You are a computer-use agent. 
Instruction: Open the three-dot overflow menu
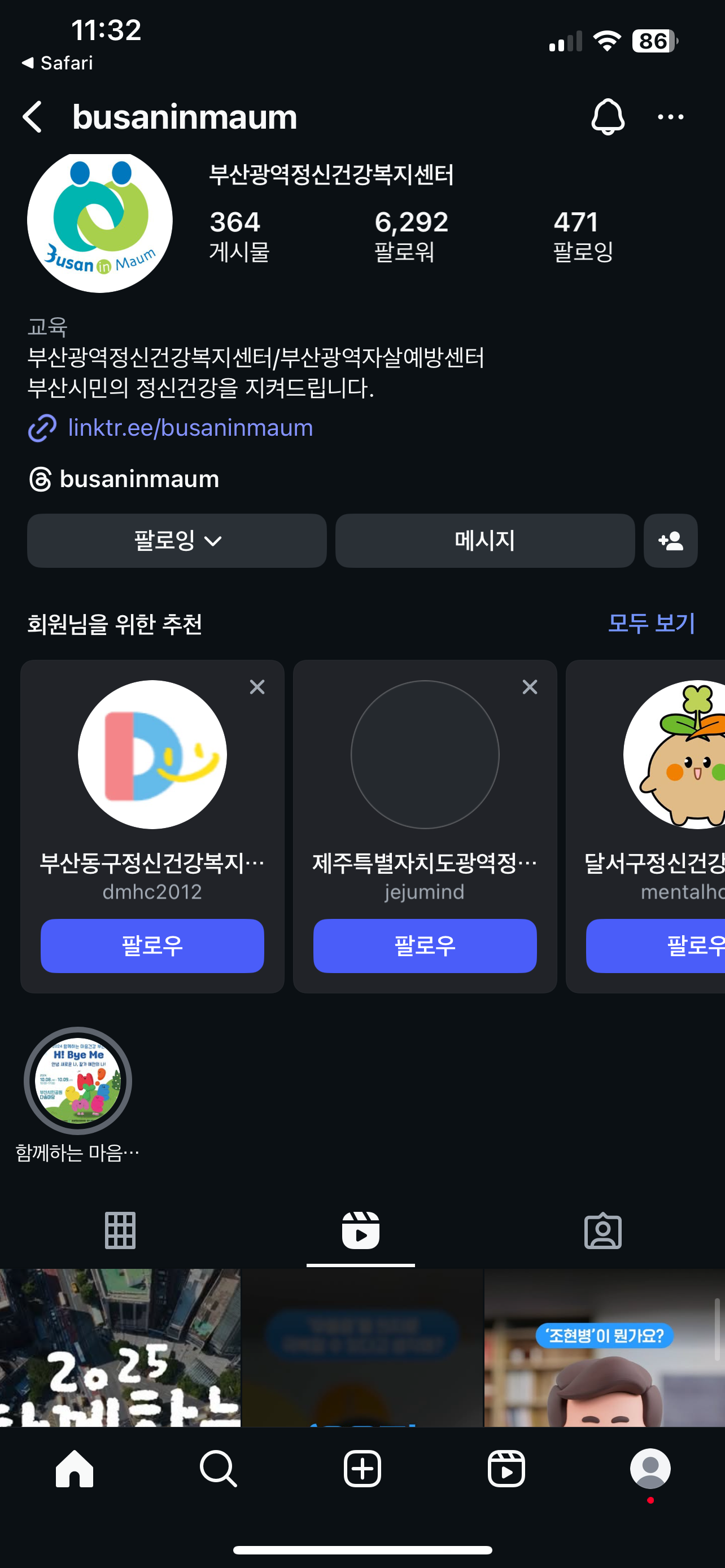[x=670, y=117]
